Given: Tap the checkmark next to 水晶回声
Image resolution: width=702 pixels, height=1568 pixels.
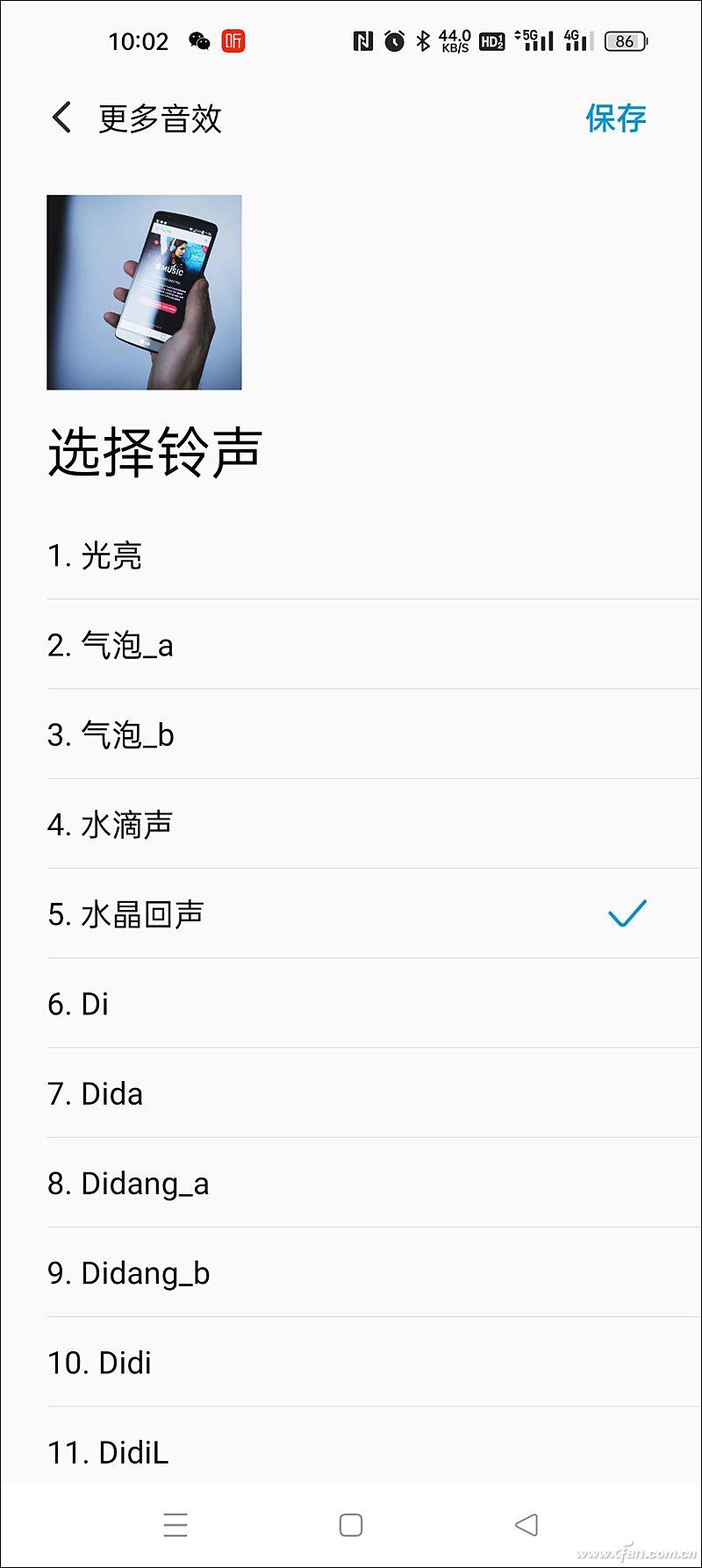Looking at the screenshot, I should click(627, 914).
